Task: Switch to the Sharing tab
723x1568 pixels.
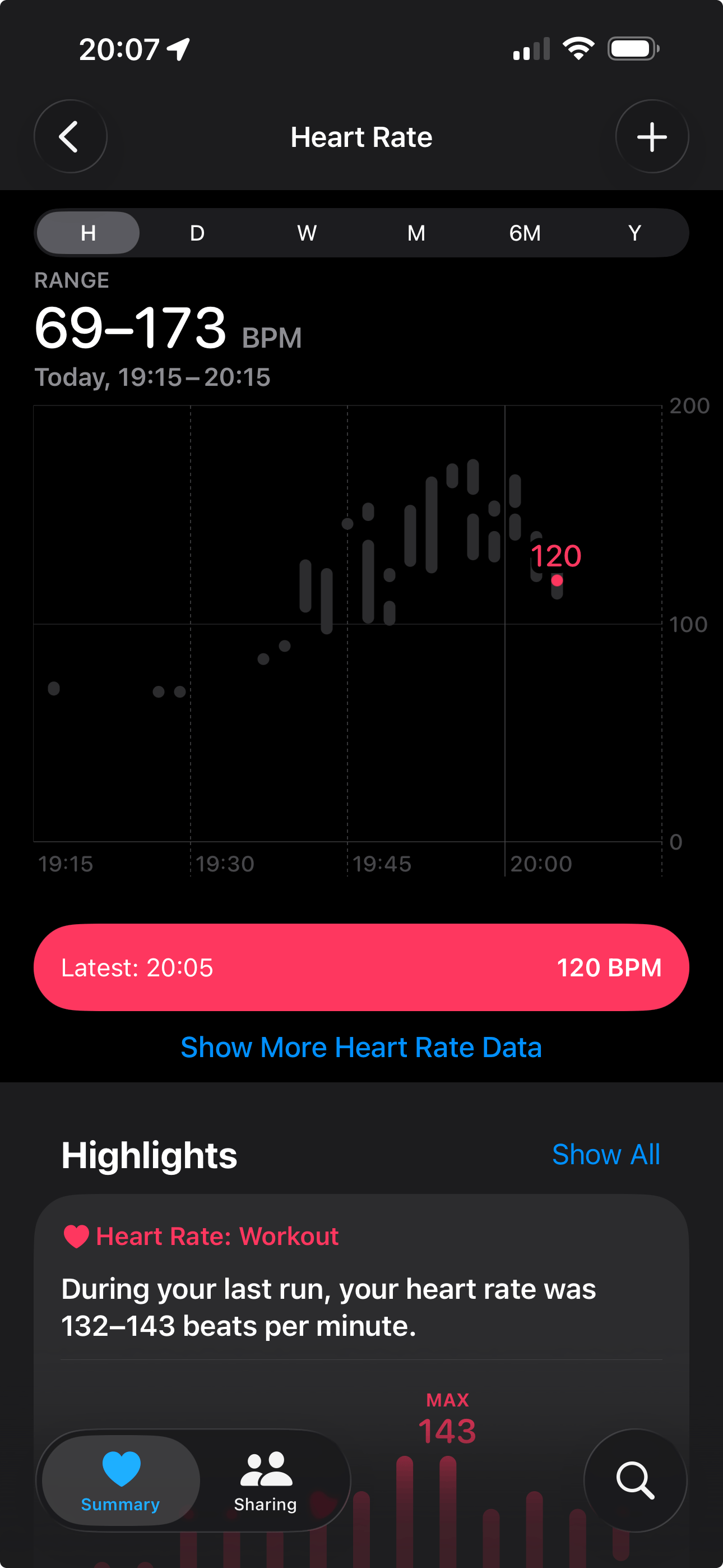Action: coord(265,1481)
